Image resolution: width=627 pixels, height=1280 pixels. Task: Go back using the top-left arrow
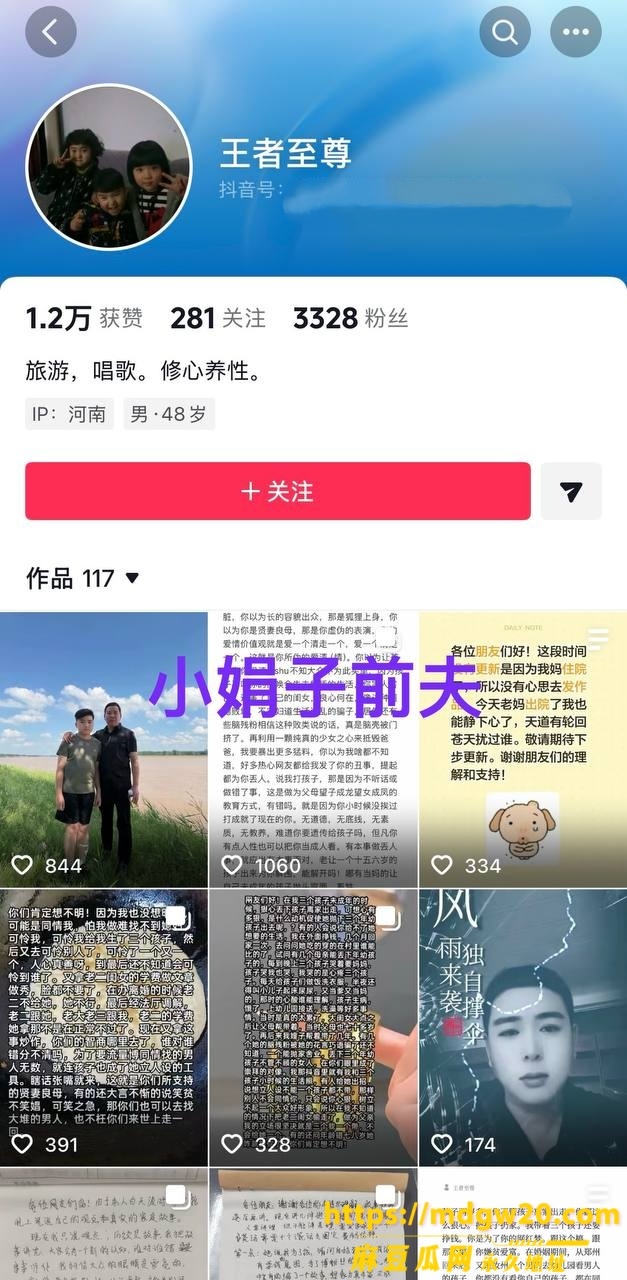(50, 32)
